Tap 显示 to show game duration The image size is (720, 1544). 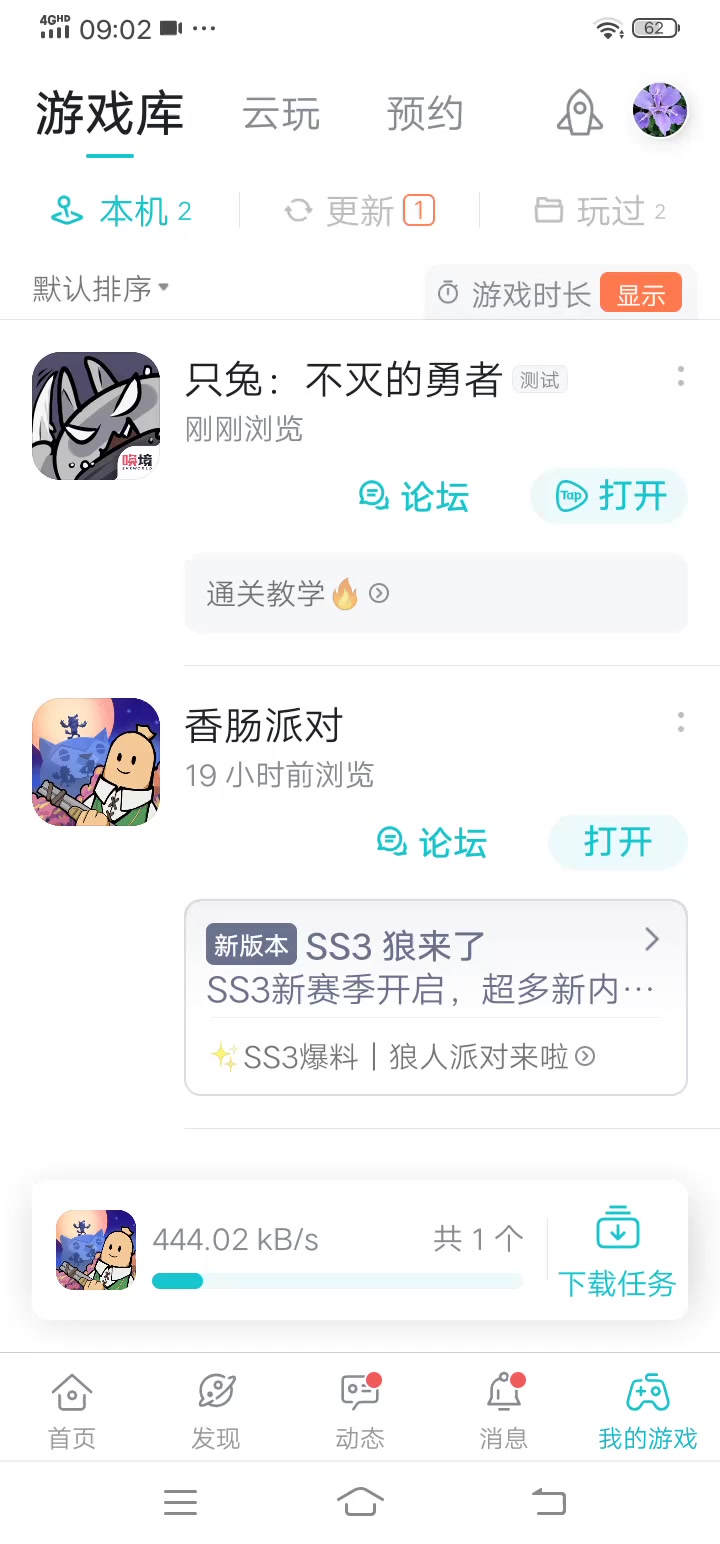click(641, 294)
